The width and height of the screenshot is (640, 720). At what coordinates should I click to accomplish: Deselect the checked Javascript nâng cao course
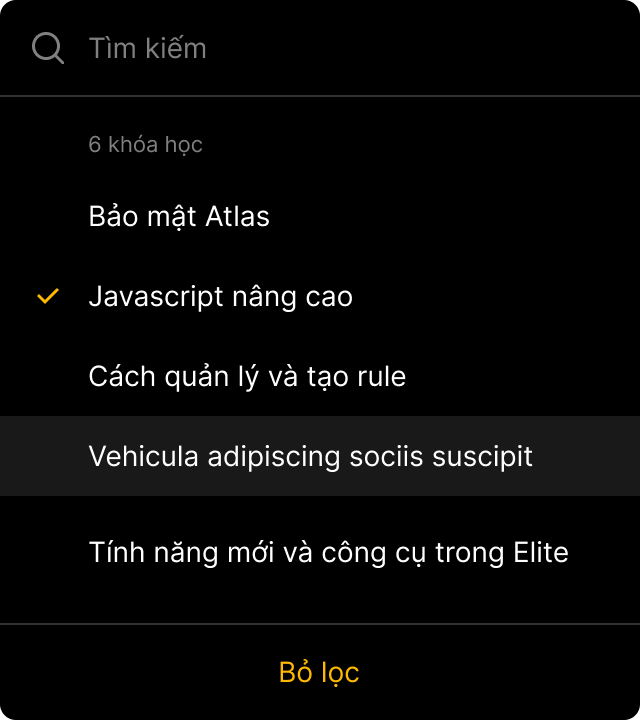click(220, 297)
